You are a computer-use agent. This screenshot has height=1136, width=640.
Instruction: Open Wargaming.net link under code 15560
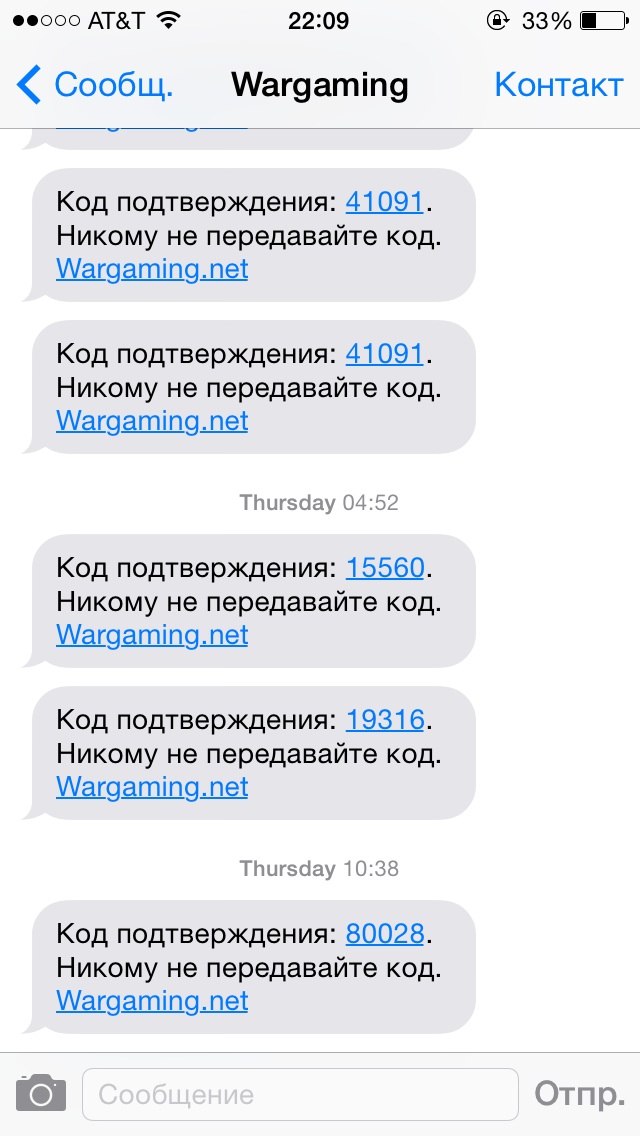[152, 635]
